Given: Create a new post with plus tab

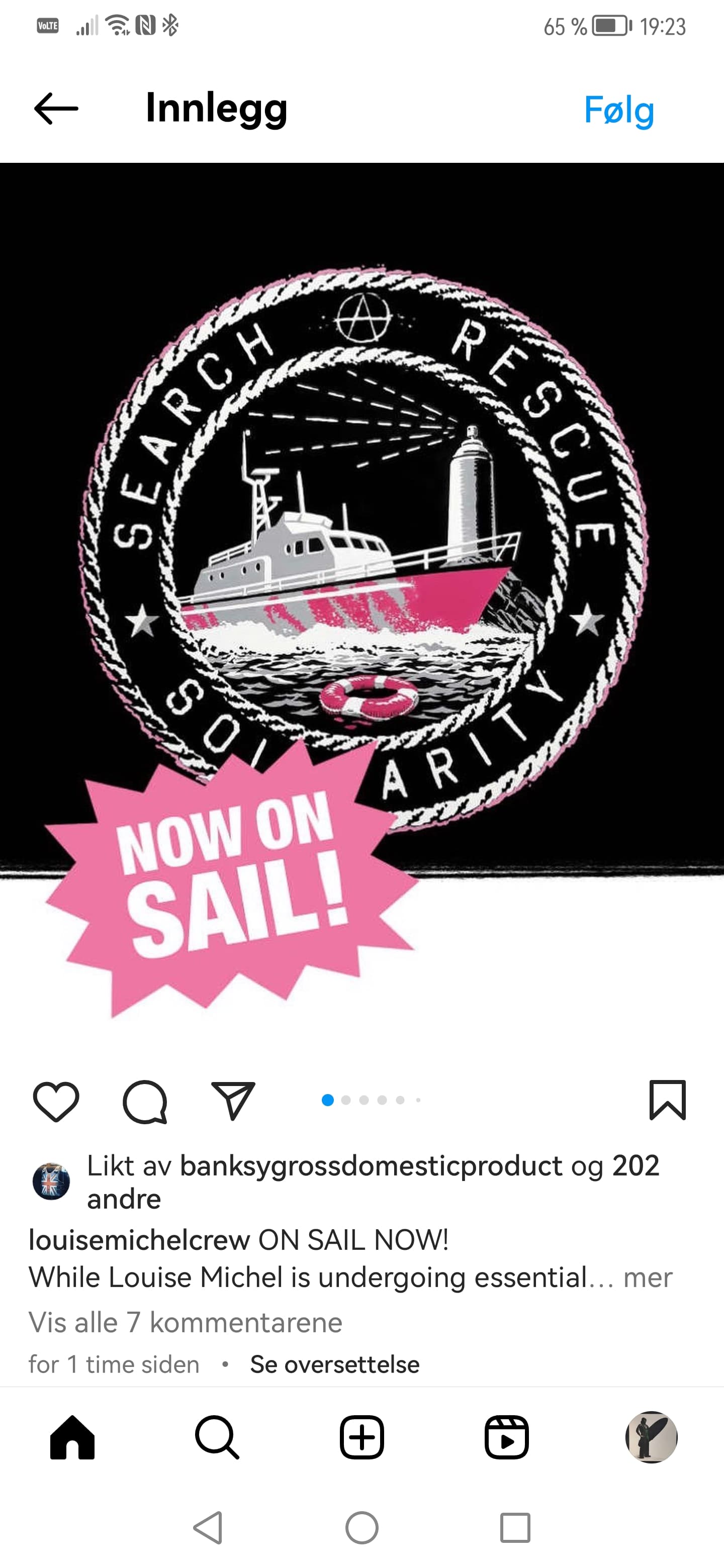Looking at the screenshot, I should [x=361, y=1438].
